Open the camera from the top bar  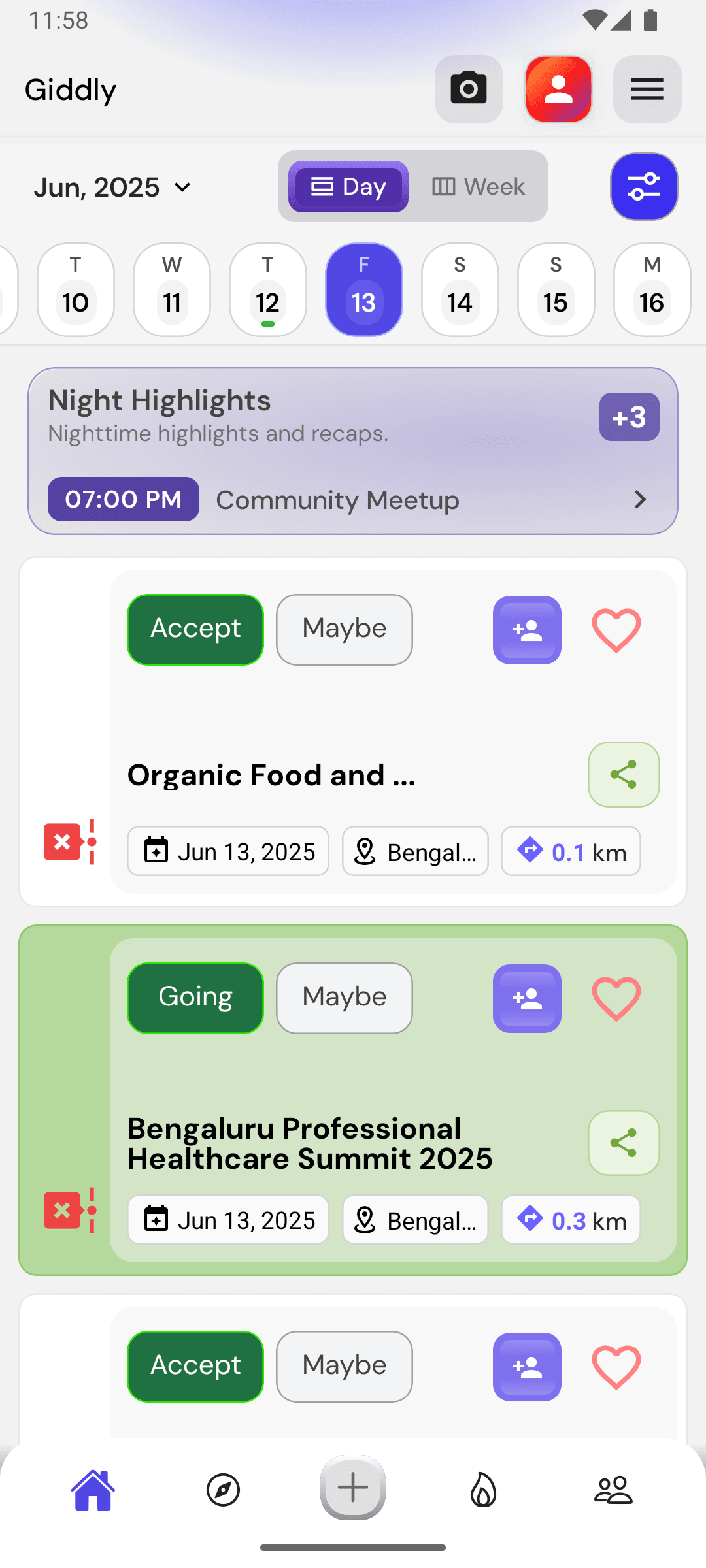(468, 89)
